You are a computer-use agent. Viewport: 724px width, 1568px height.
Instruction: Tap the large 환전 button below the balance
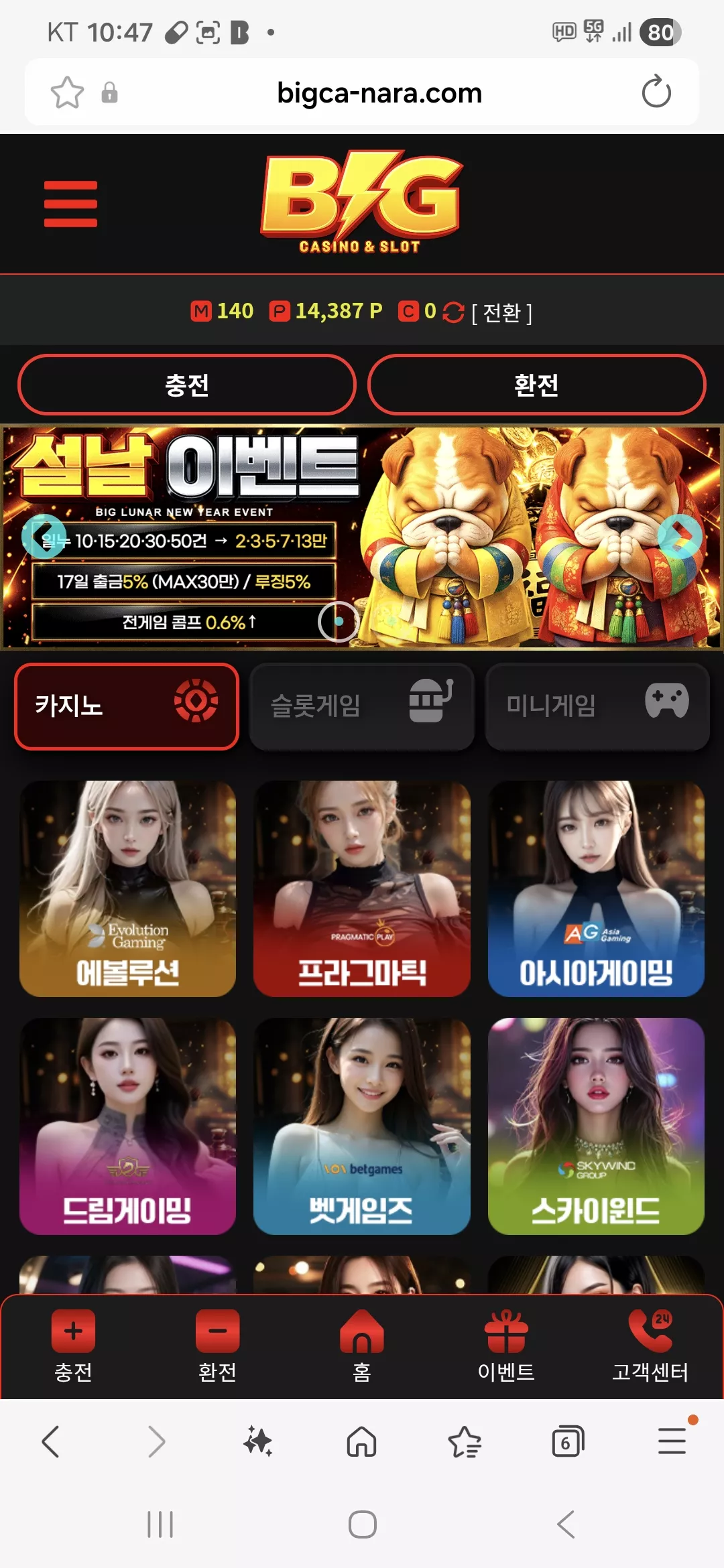point(536,385)
